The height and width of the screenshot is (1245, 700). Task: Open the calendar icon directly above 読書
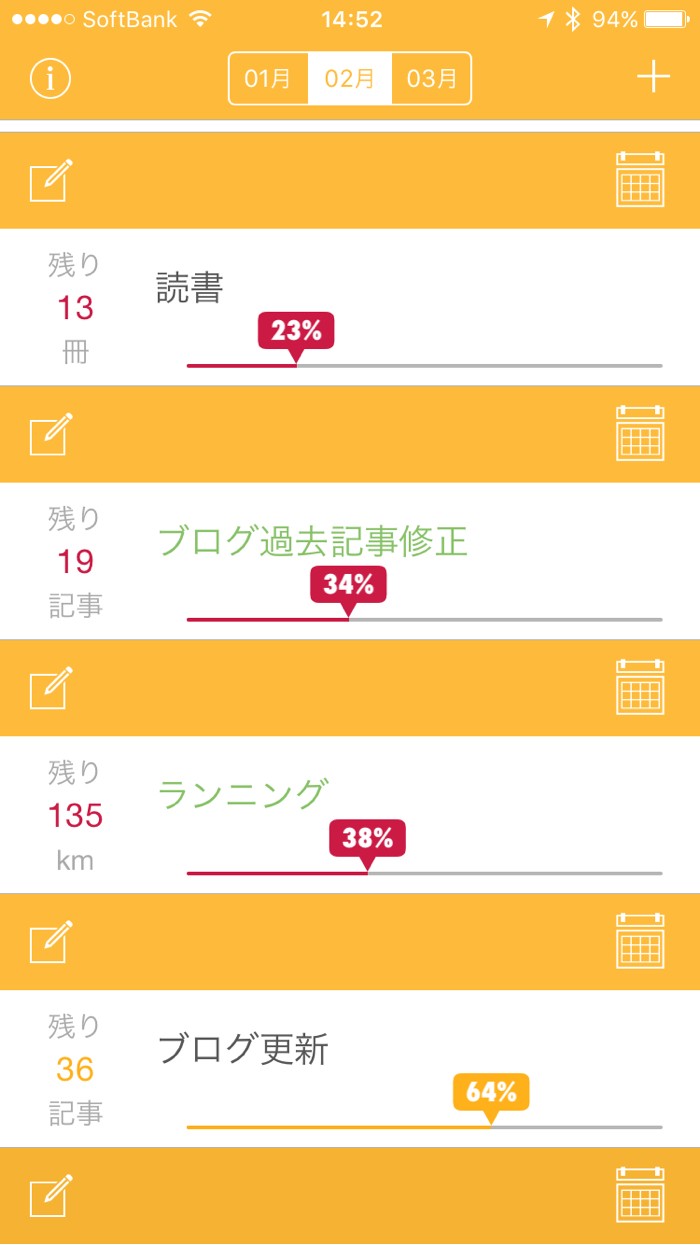click(x=640, y=180)
